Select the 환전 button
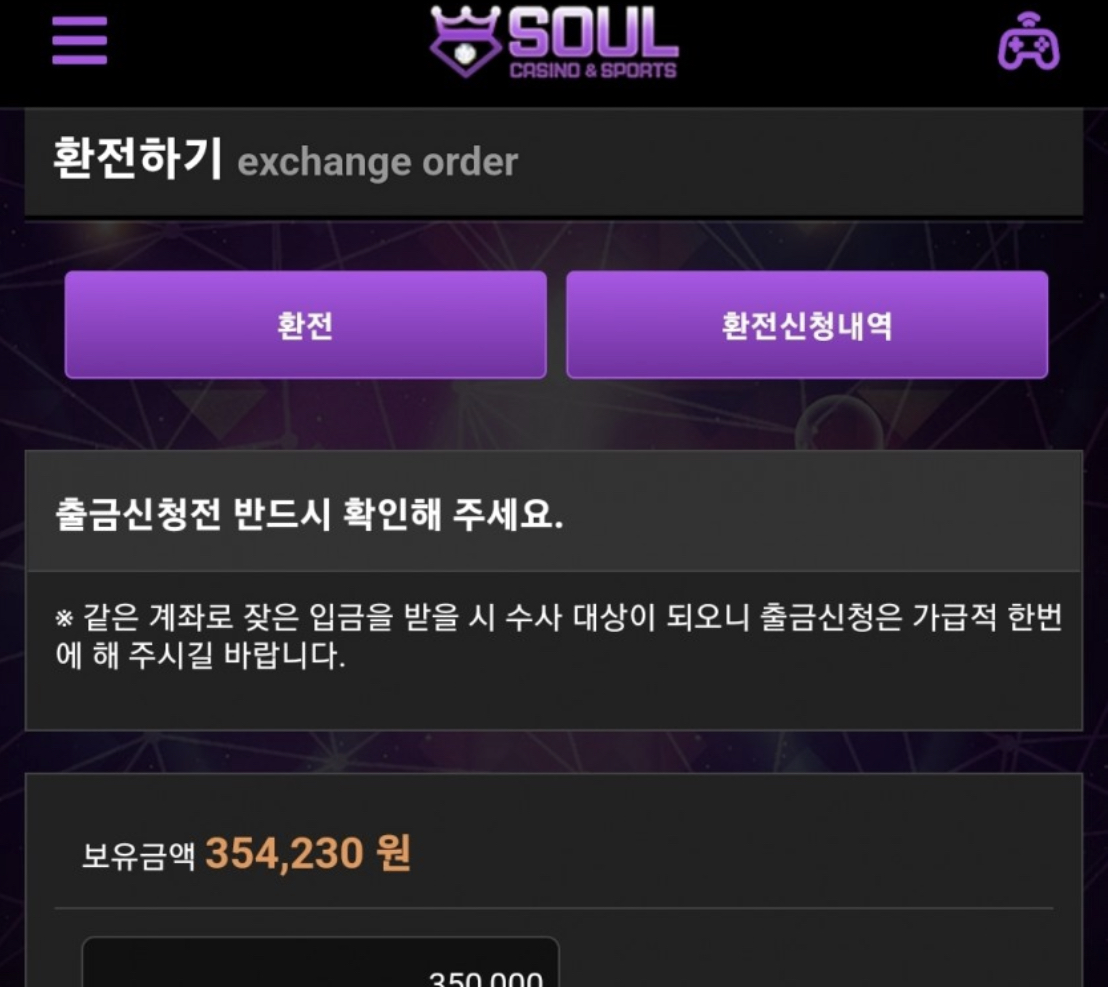1117x987 pixels. point(305,325)
